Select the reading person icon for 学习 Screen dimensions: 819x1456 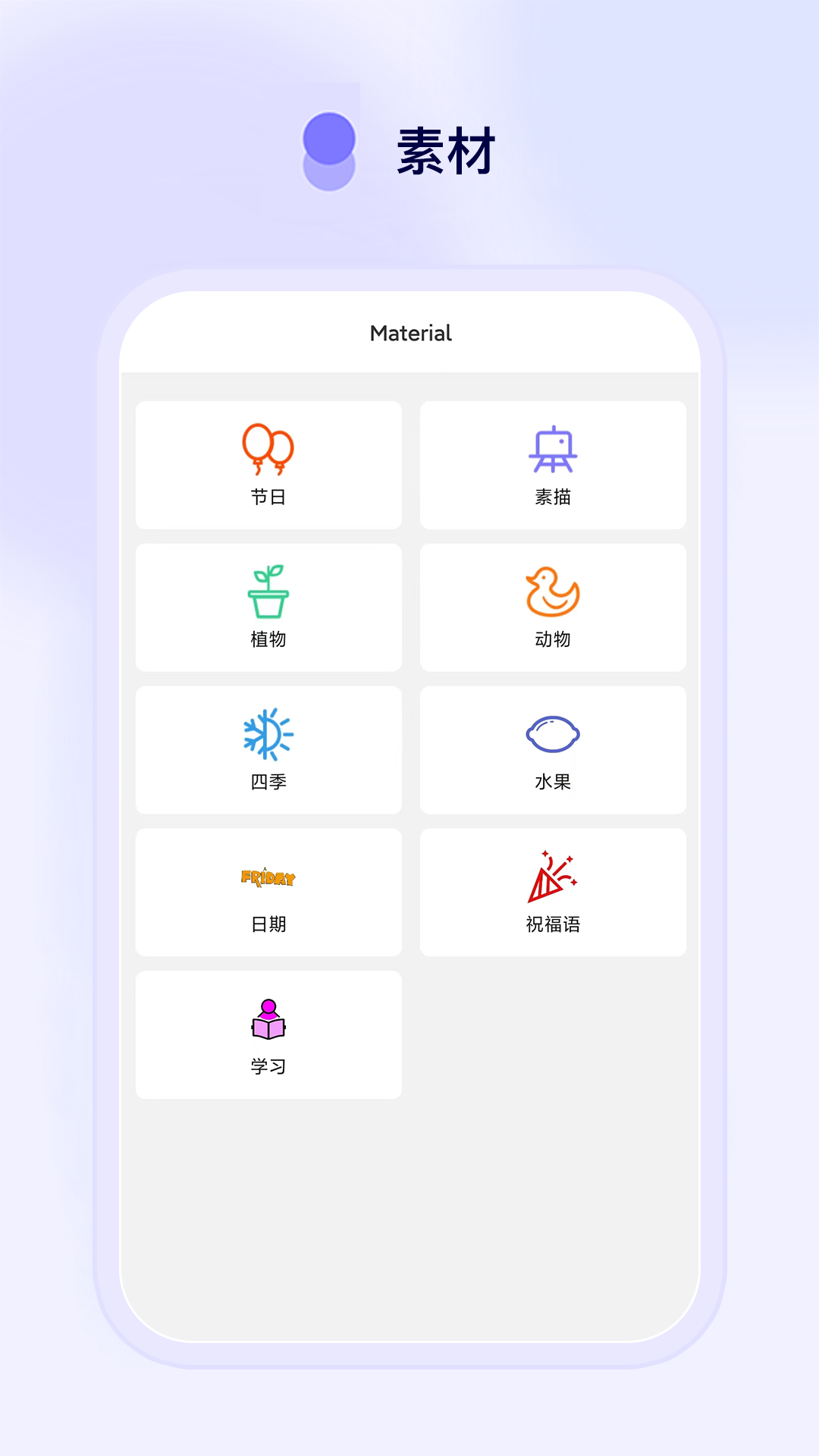268,1018
